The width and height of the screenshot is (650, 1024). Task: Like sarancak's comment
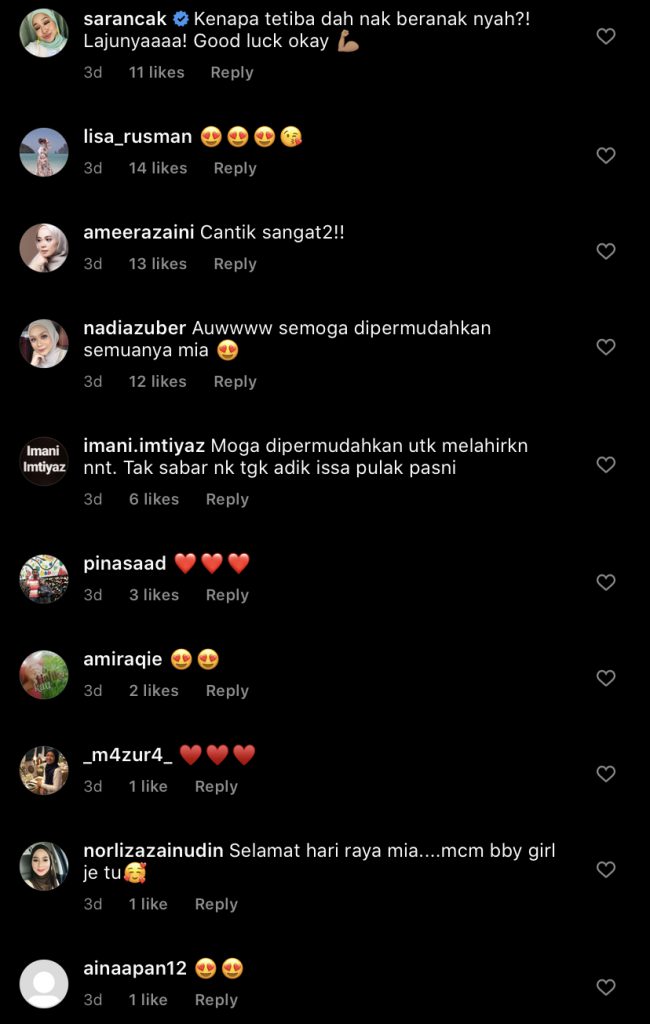605,36
